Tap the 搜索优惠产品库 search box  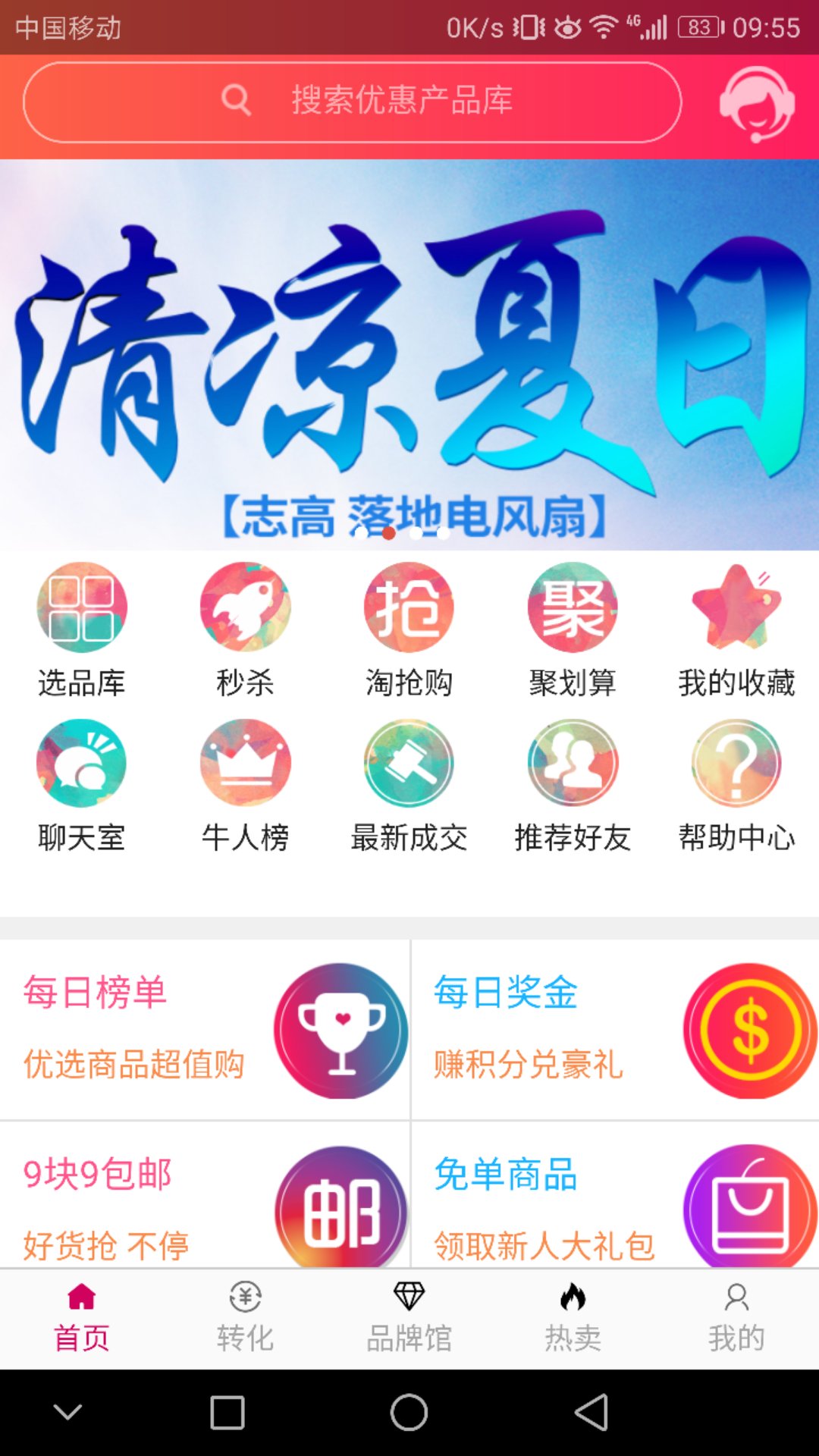tap(353, 102)
